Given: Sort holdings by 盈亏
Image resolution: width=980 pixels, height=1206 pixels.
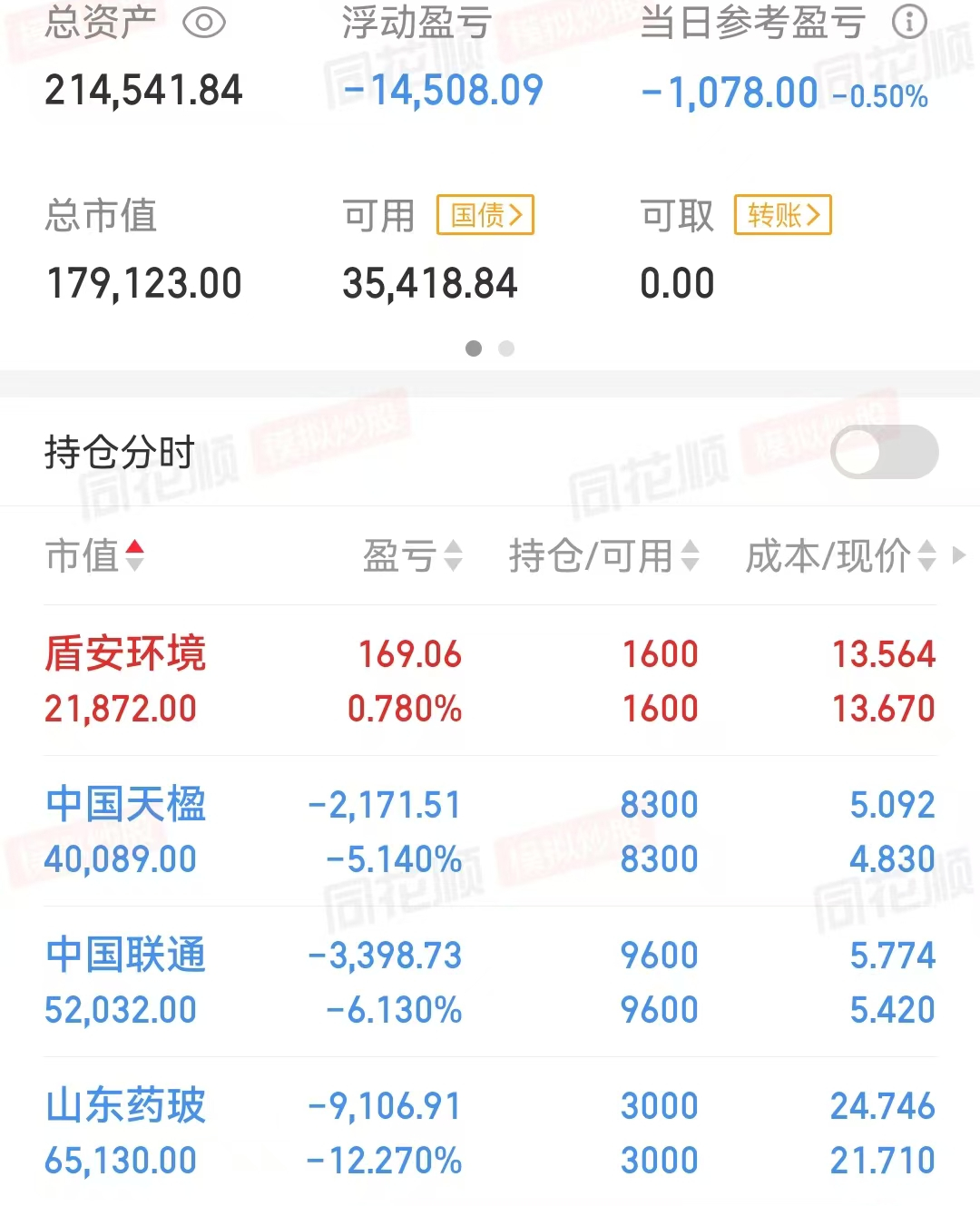Looking at the screenshot, I should [413, 555].
